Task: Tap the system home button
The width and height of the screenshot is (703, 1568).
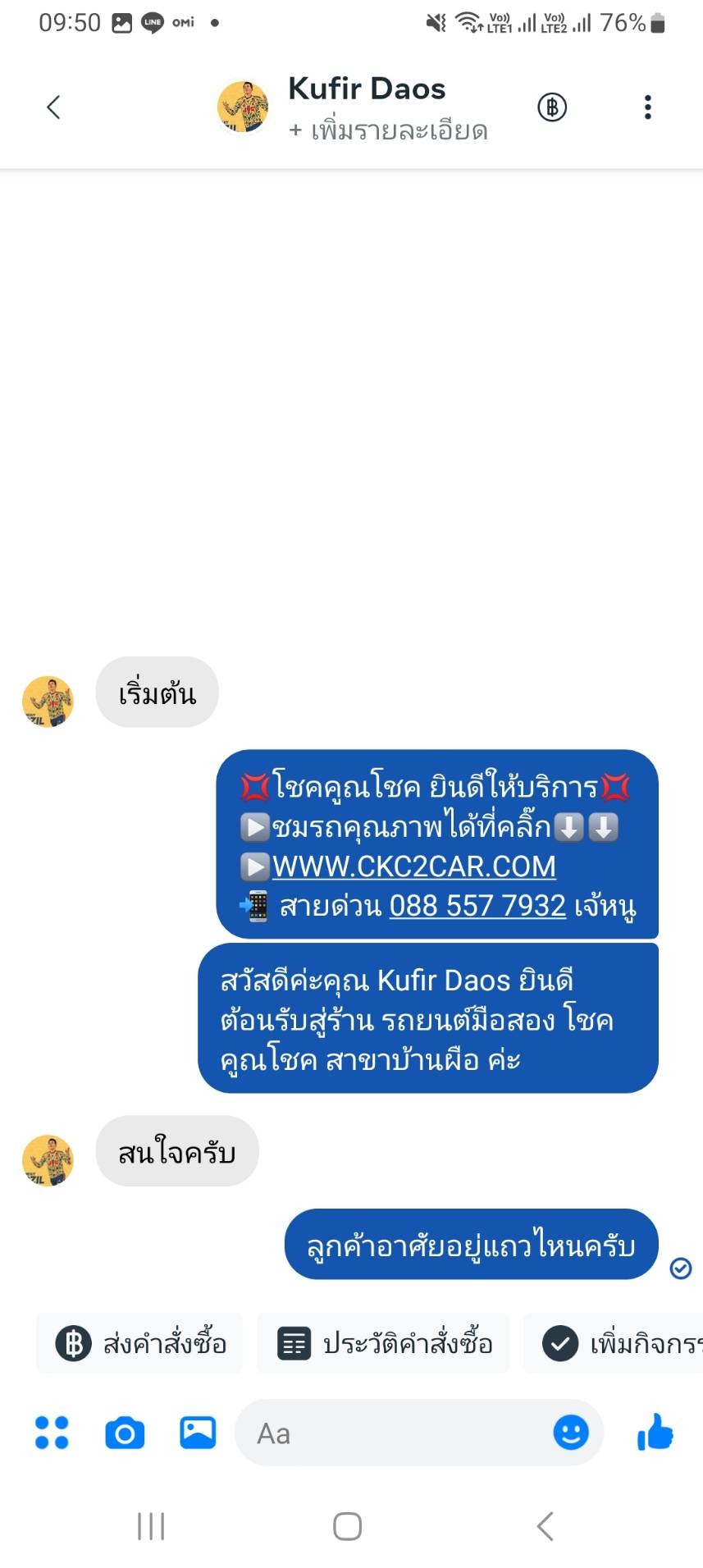Action: [x=347, y=1526]
